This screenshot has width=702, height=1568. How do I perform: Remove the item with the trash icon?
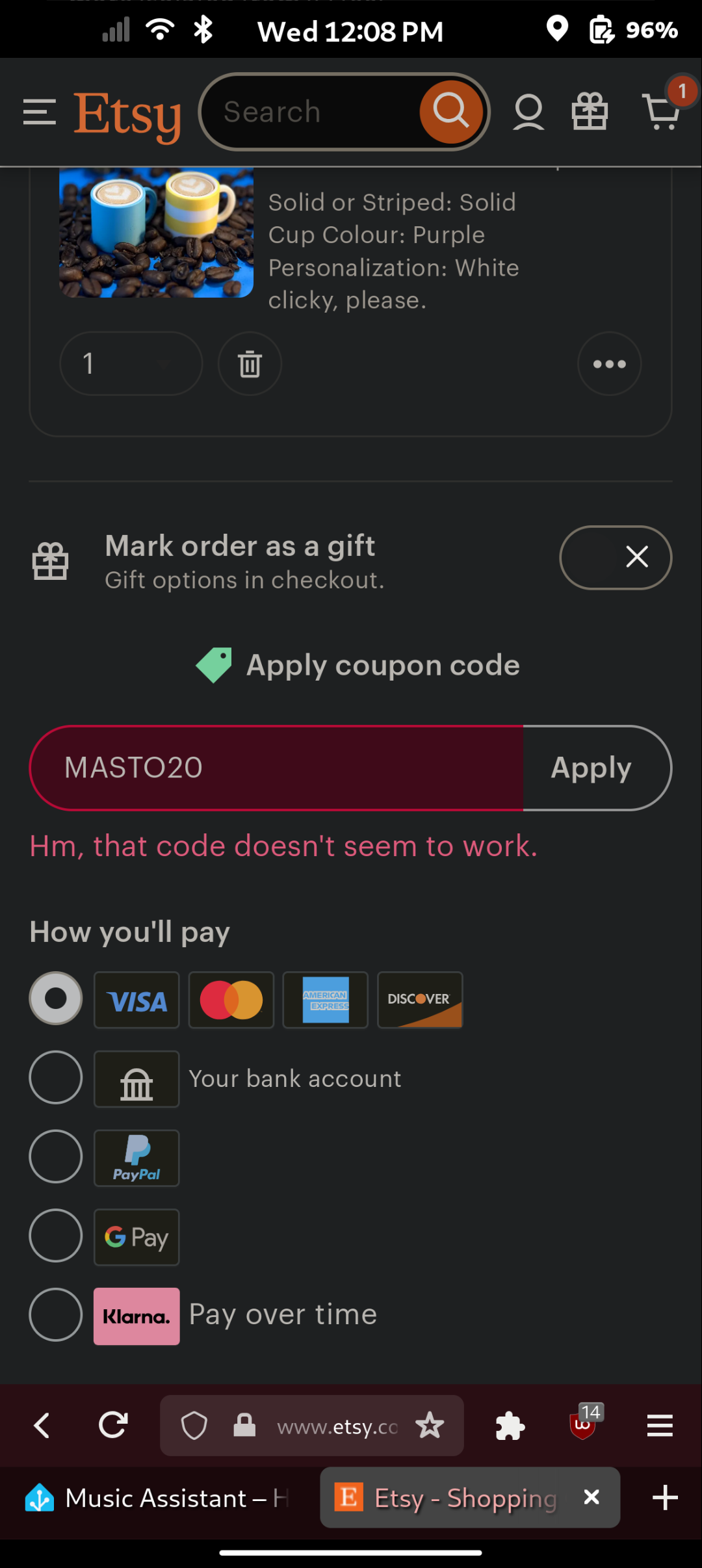[250, 364]
